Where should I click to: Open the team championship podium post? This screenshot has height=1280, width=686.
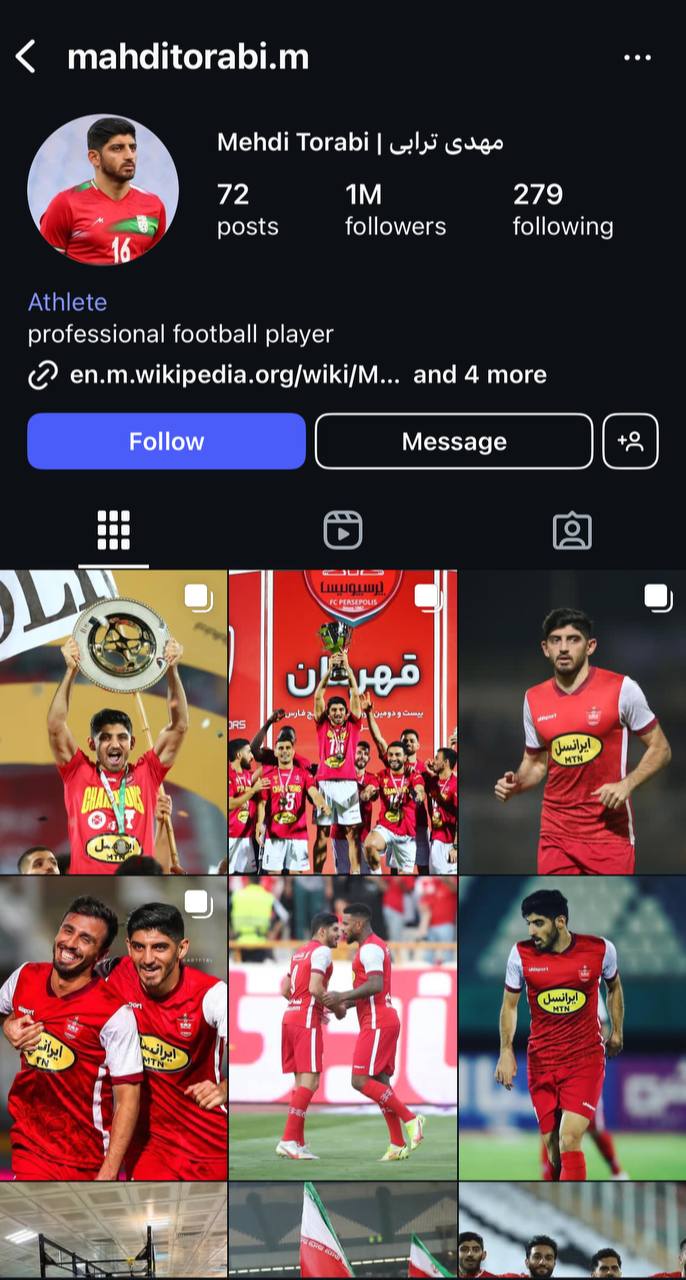click(x=342, y=721)
